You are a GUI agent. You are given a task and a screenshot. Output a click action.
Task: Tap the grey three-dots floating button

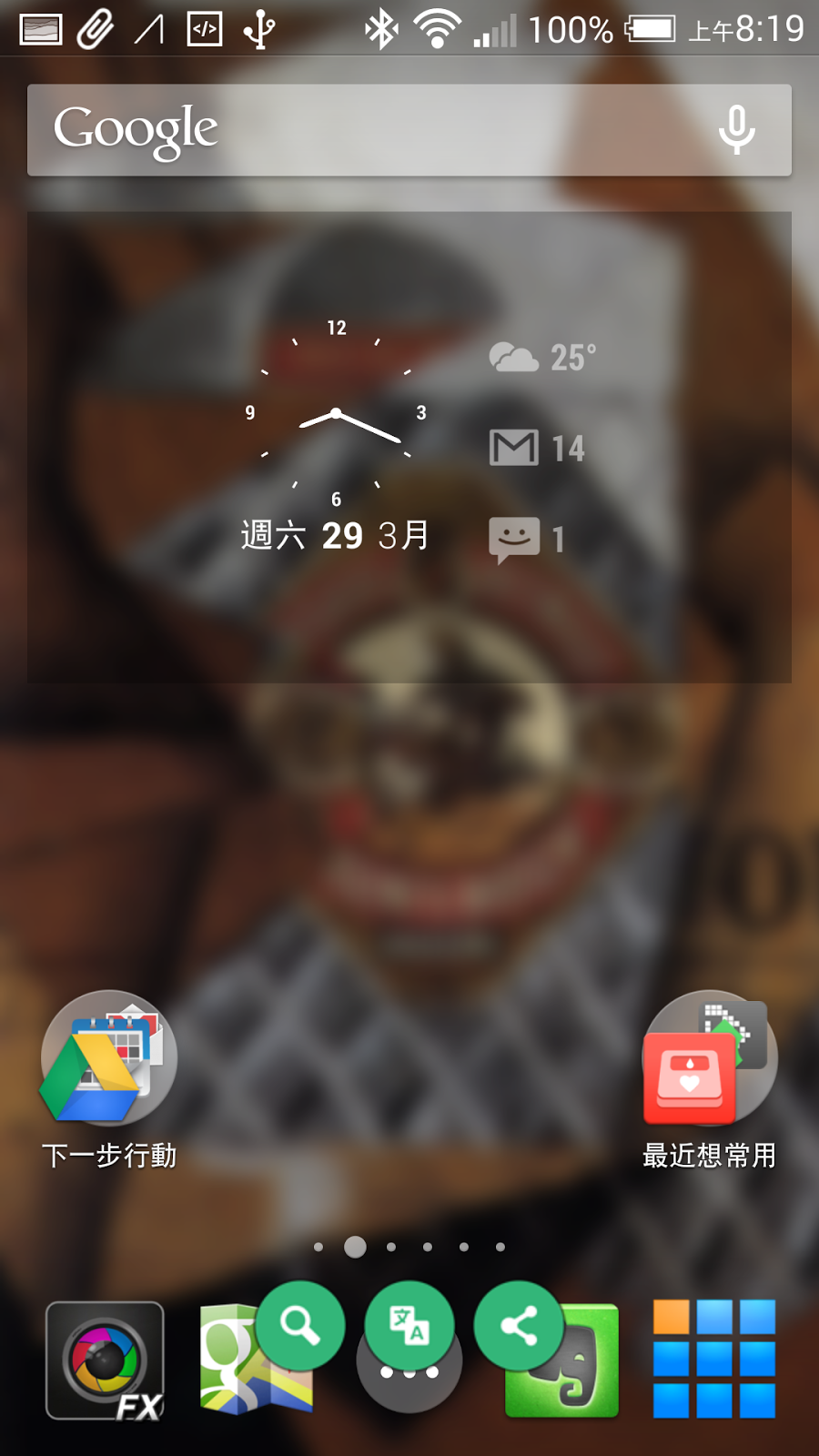(409, 1374)
